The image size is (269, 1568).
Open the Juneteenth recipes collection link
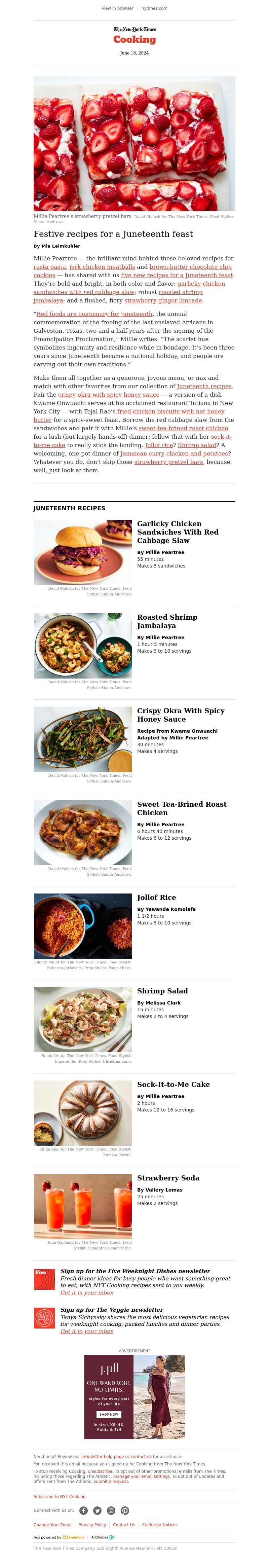point(204,386)
